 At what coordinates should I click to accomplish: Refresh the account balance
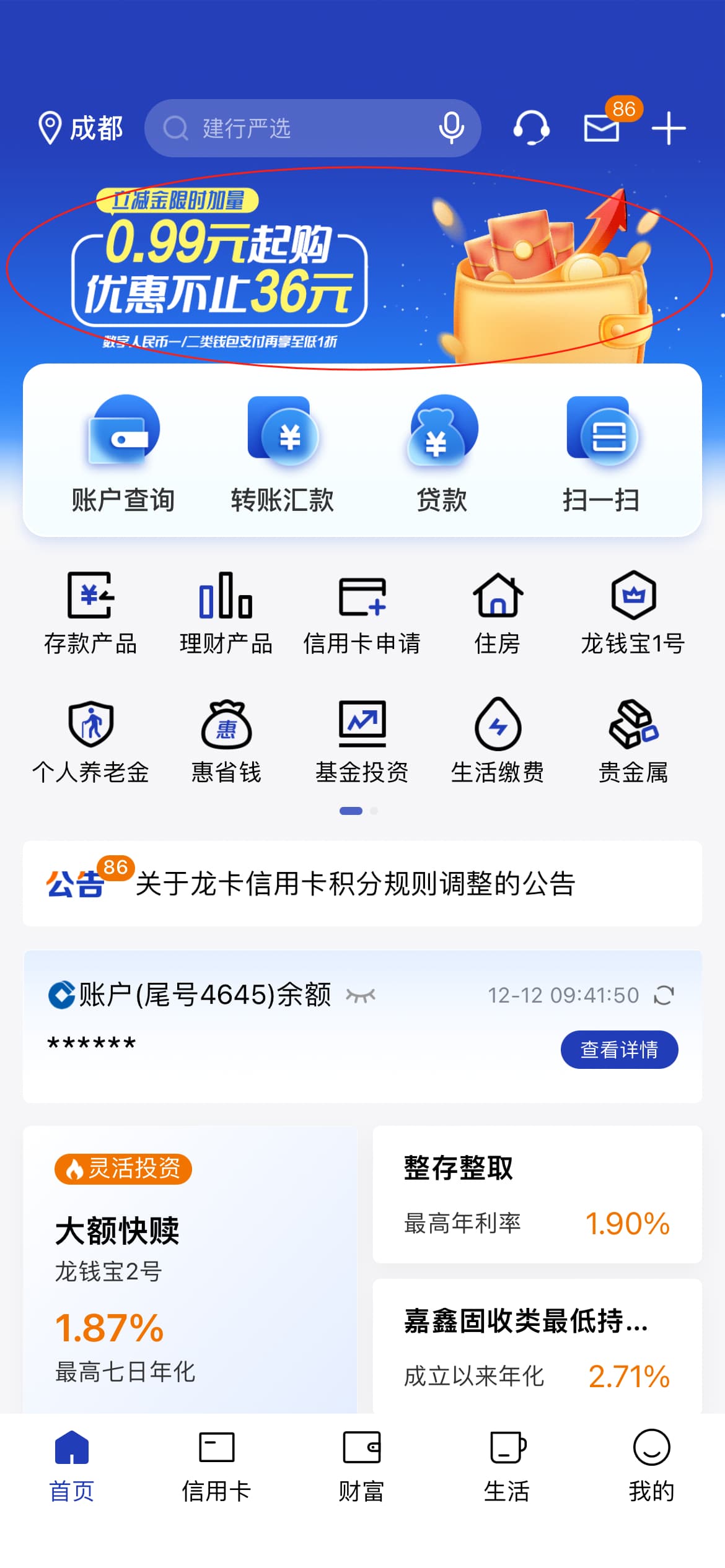click(x=664, y=995)
